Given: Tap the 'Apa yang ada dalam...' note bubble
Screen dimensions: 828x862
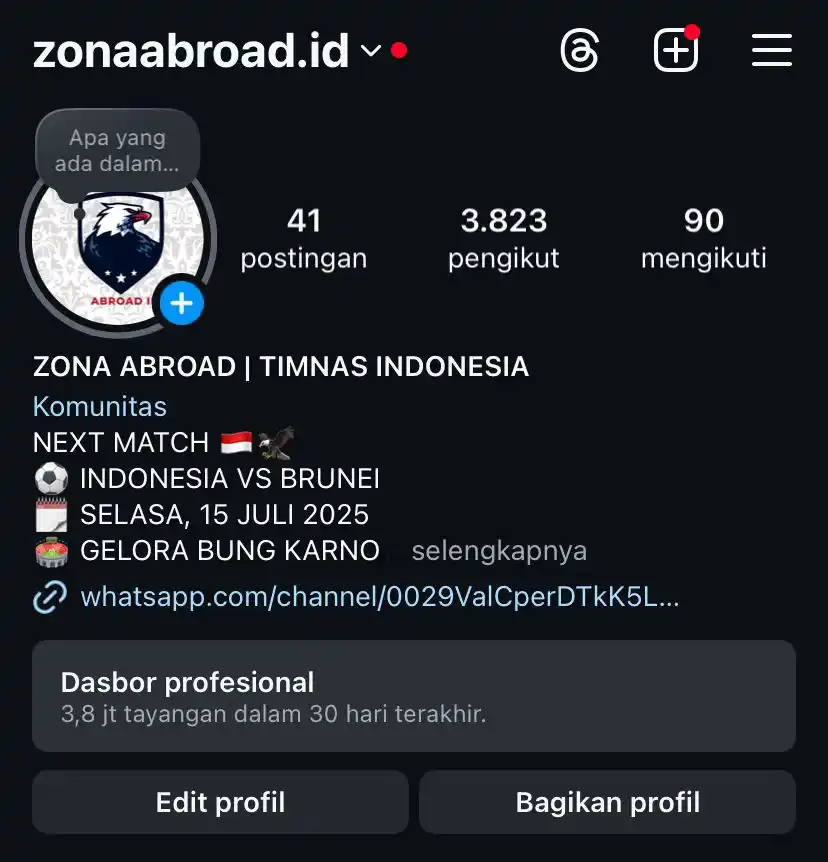Looking at the screenshot, I should tap(118, 150).
